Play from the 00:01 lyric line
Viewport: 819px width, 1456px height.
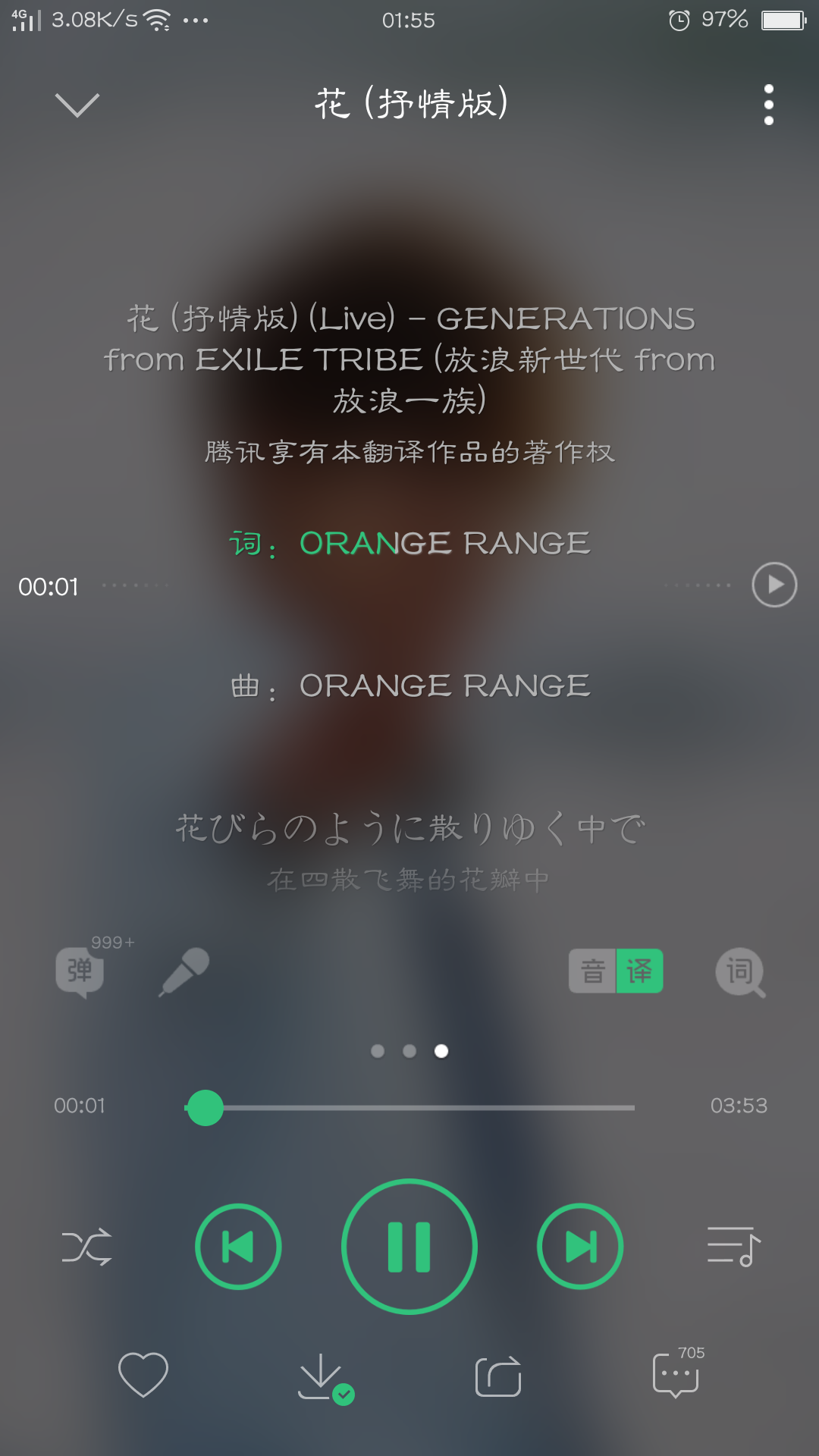coord(773,585)
